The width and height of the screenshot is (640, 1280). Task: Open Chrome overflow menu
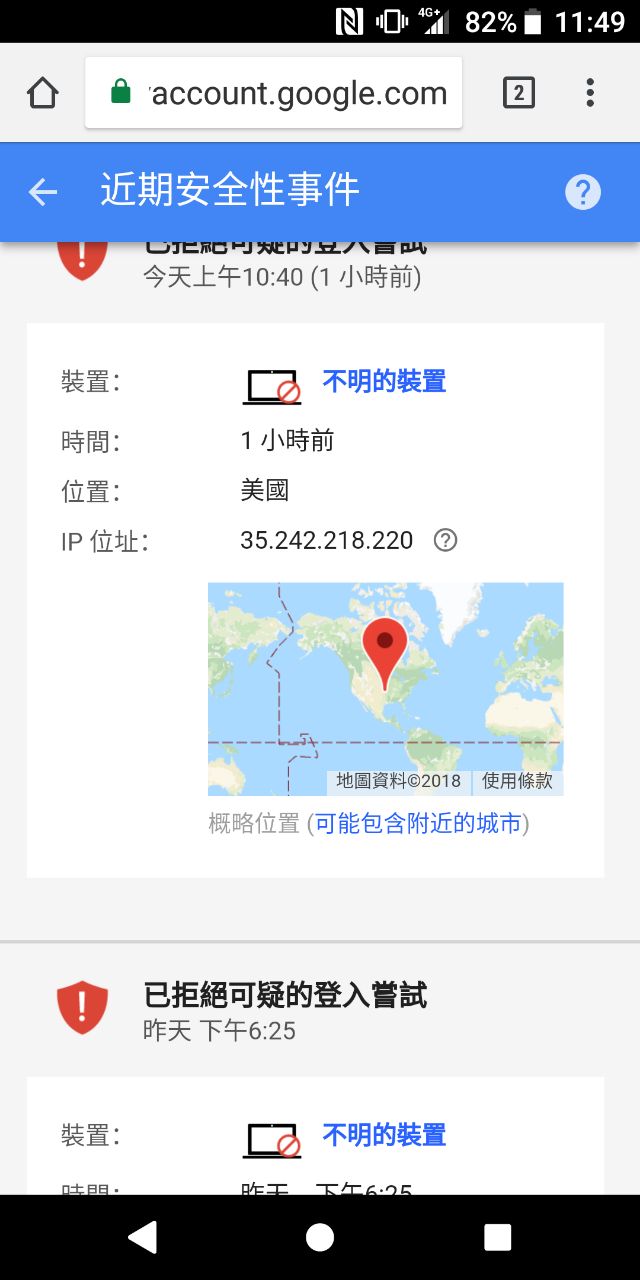click(x=590, y=93)
